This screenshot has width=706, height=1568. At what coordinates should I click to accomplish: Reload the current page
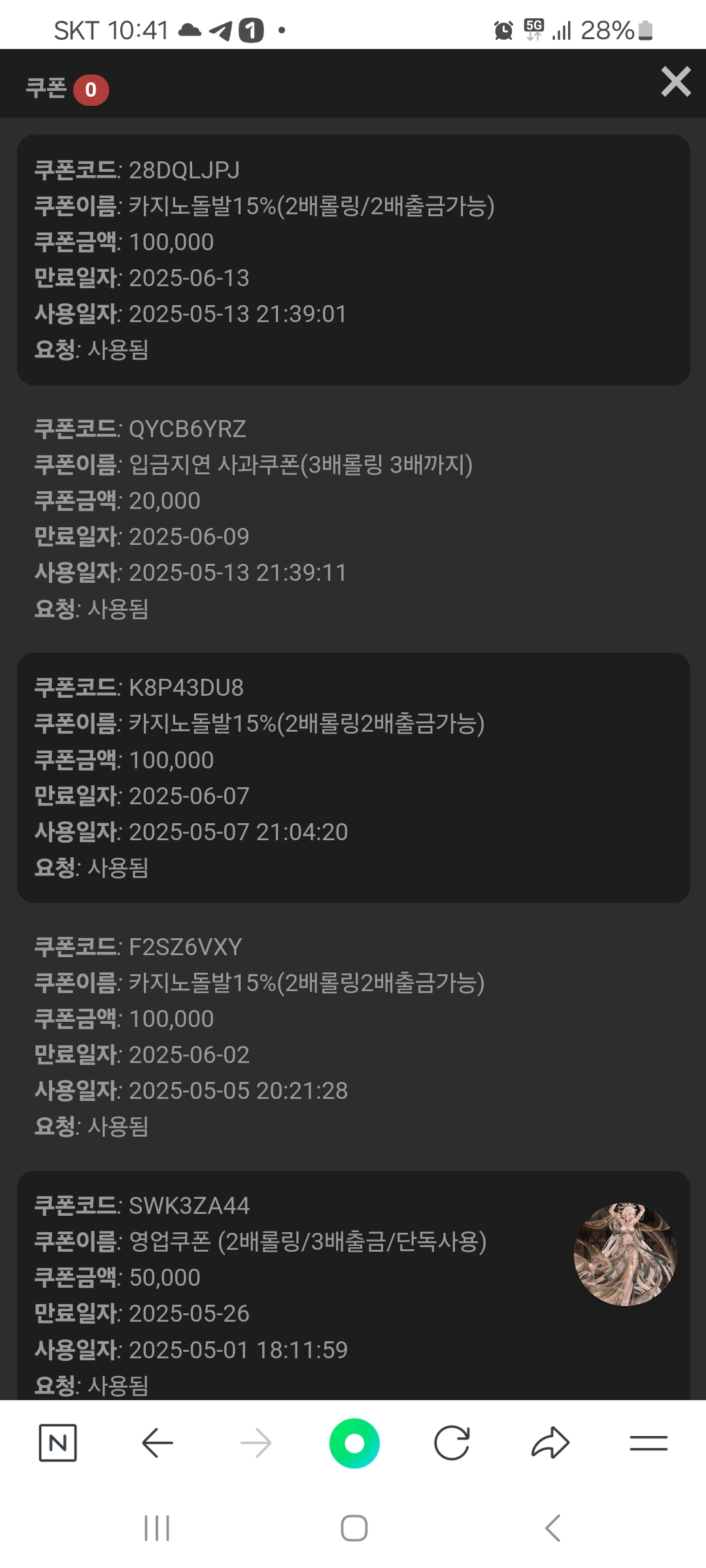coord(452,1443)
